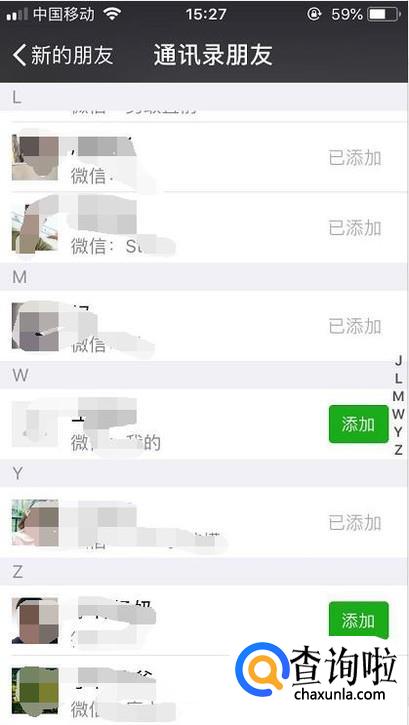Open the contact row under section M
This screenshot has width=409, height=725.
pos(204,326)
